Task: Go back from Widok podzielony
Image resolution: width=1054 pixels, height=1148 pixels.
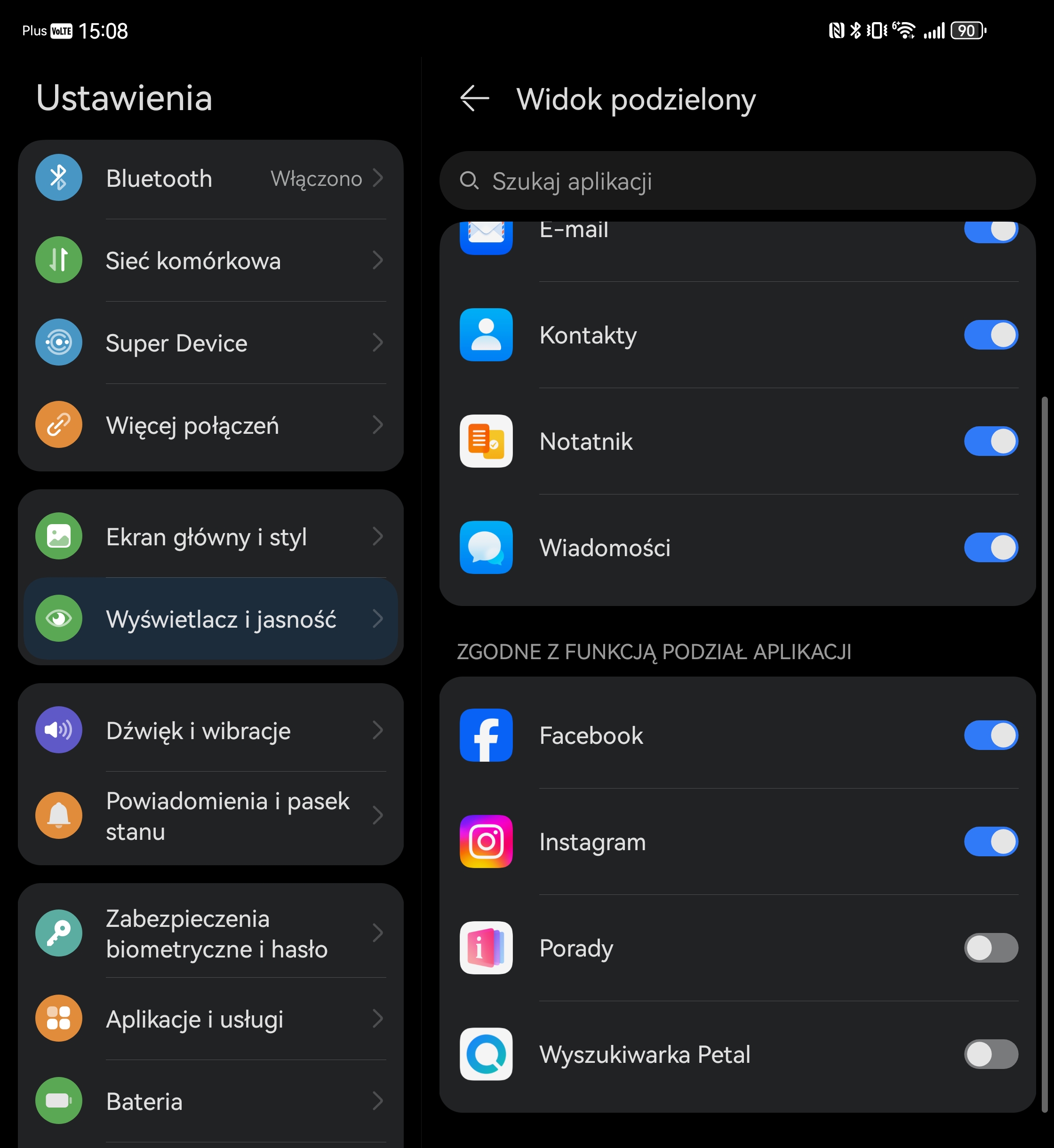Action: click(474, 99)
